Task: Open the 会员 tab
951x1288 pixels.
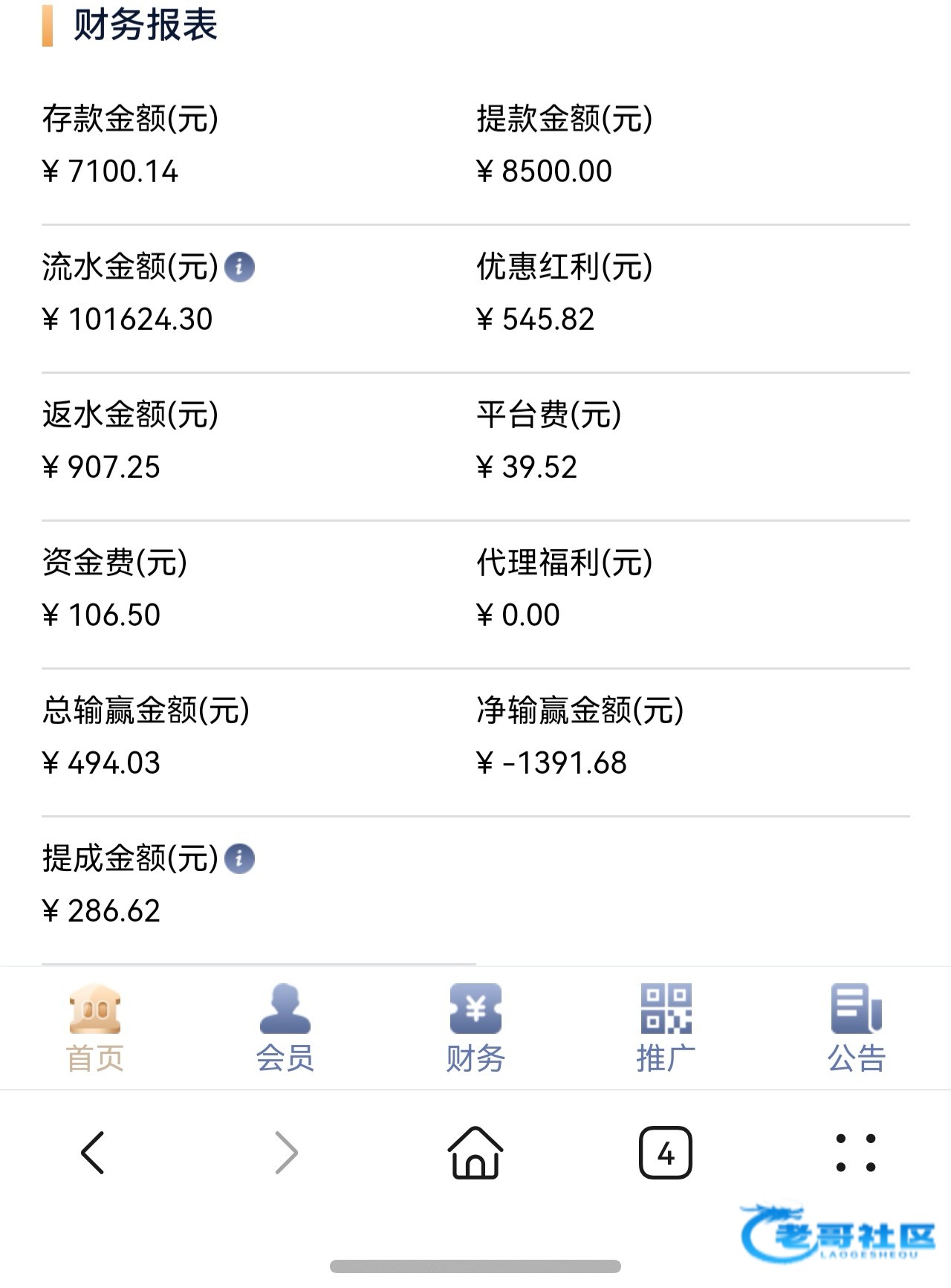Action: pos(285,1028)
